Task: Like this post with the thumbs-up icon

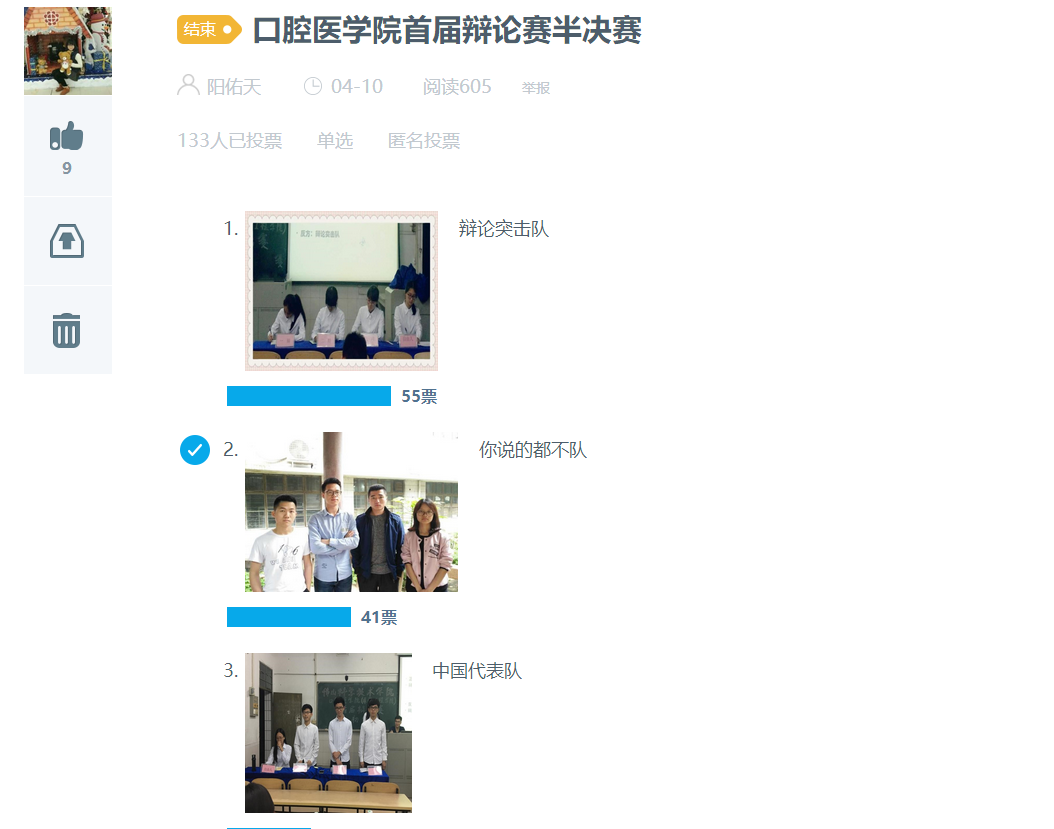Action: coord(67,137)
